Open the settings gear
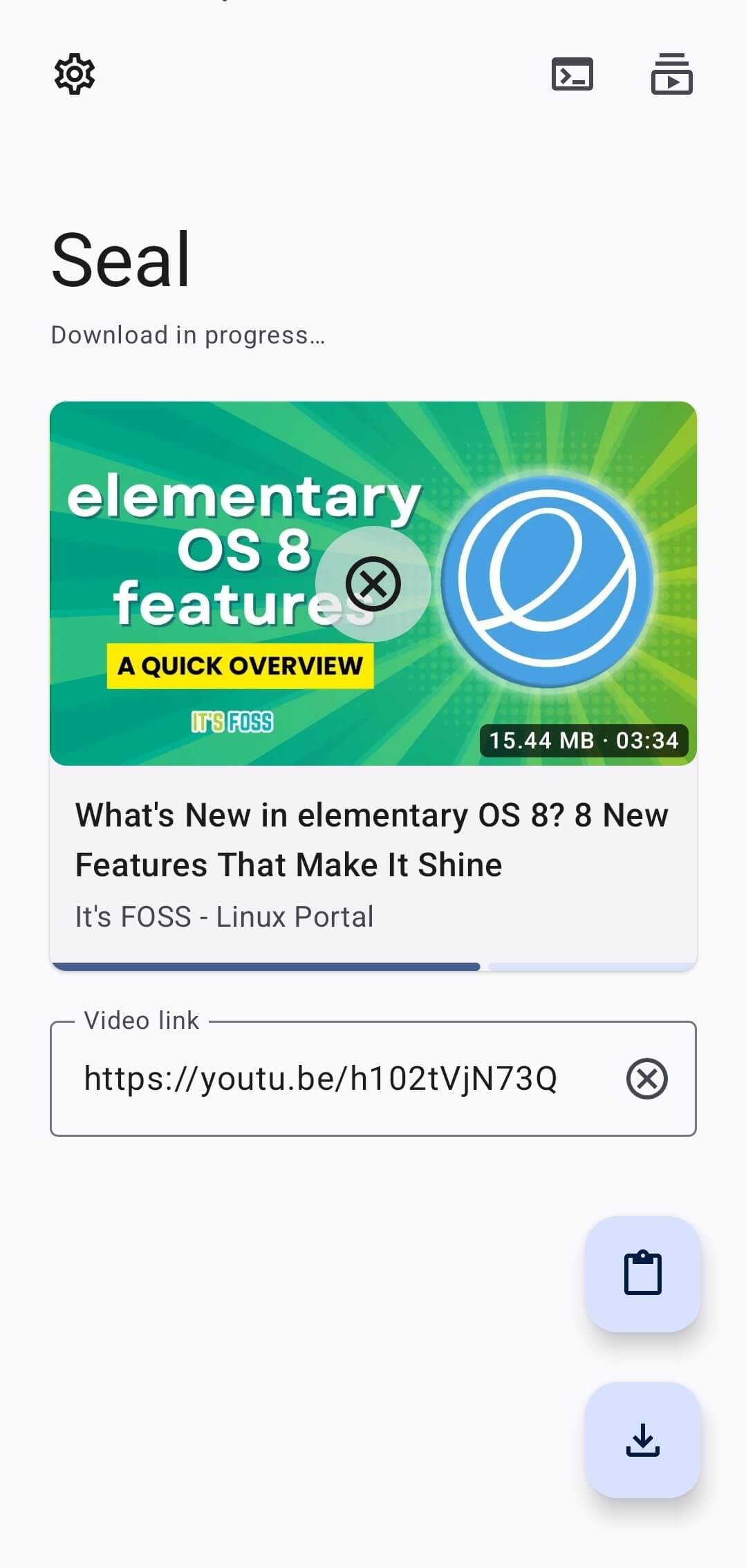The height and width of the screenshot is (1568, 746). click(x=75, y=74)
